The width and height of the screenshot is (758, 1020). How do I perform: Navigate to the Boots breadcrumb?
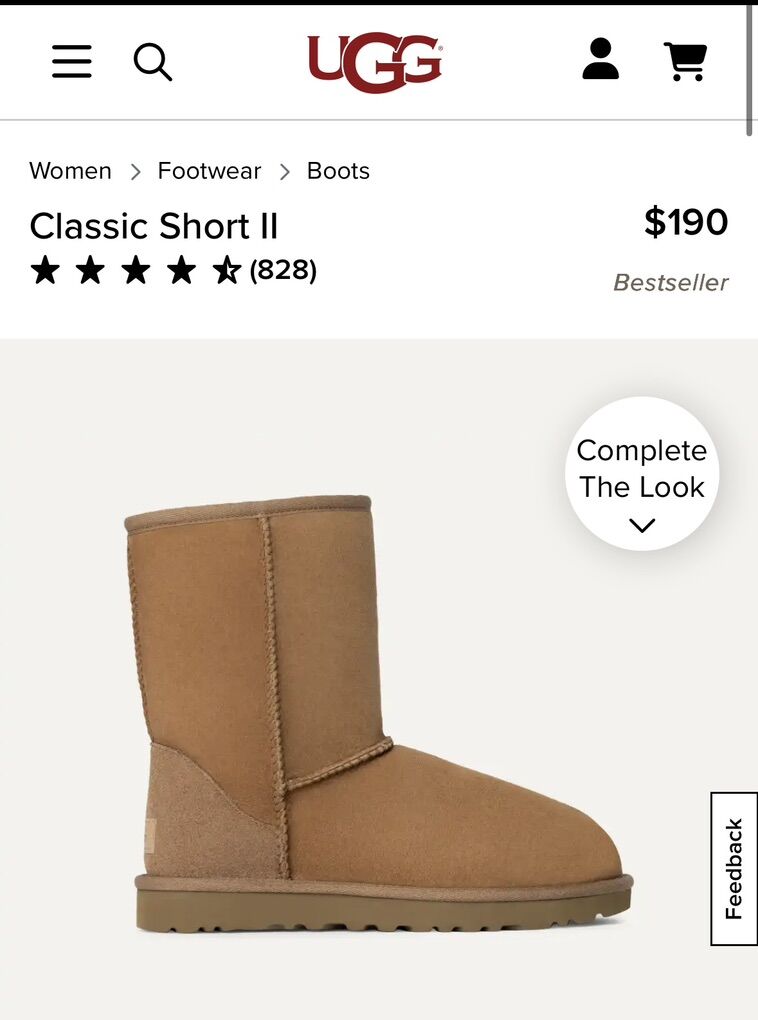(338, 171)
